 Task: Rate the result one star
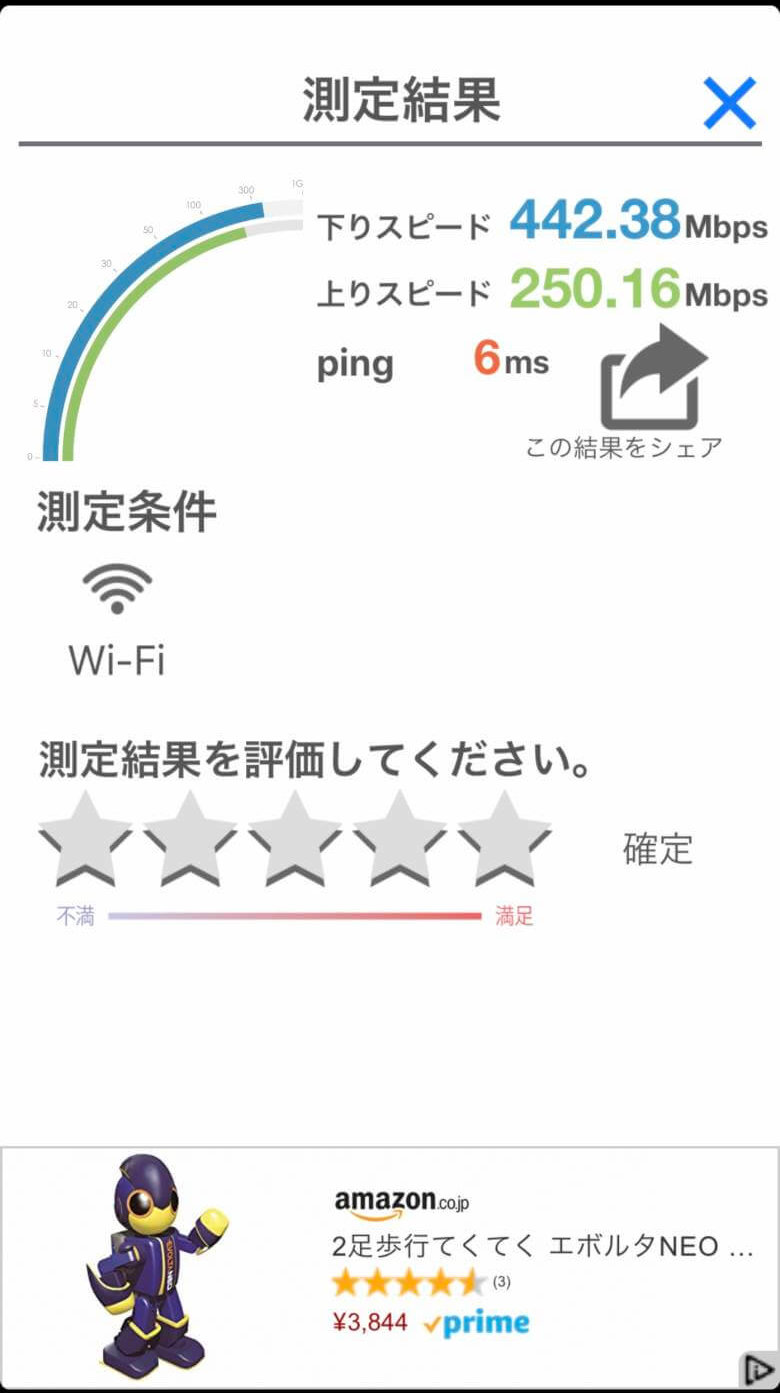(85, 838)
